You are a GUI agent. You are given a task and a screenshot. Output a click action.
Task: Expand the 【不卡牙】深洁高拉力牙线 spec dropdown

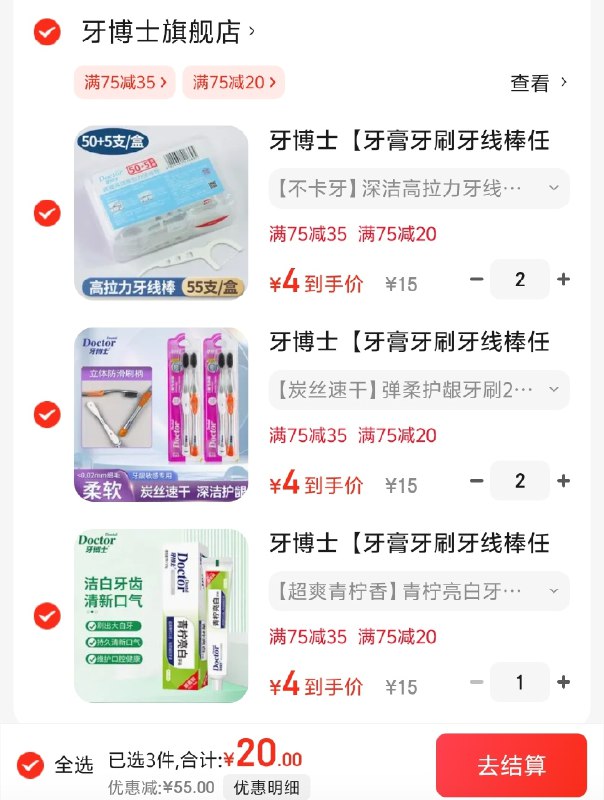click(x=419, y=188)
